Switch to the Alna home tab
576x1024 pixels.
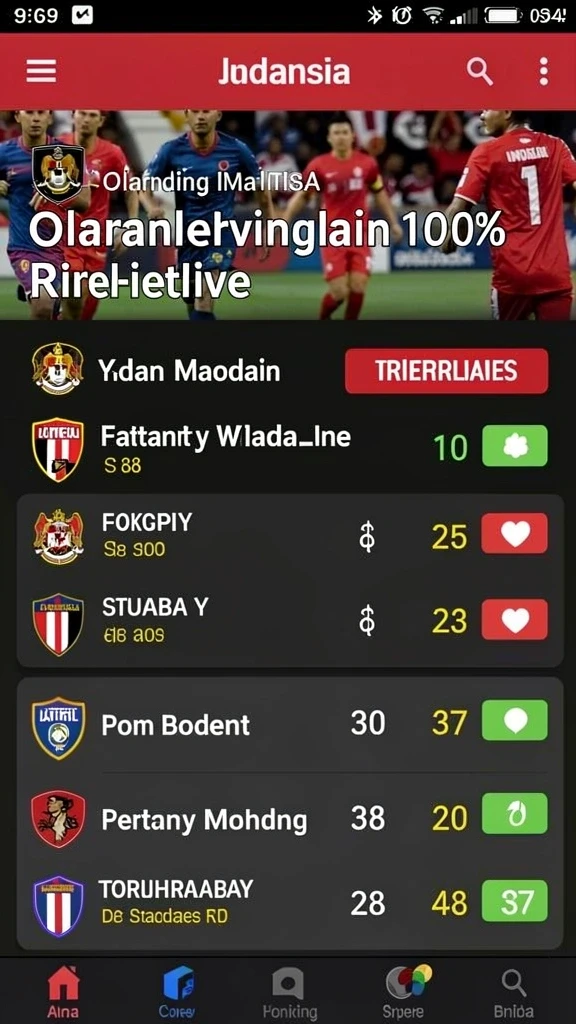(63, 991)
